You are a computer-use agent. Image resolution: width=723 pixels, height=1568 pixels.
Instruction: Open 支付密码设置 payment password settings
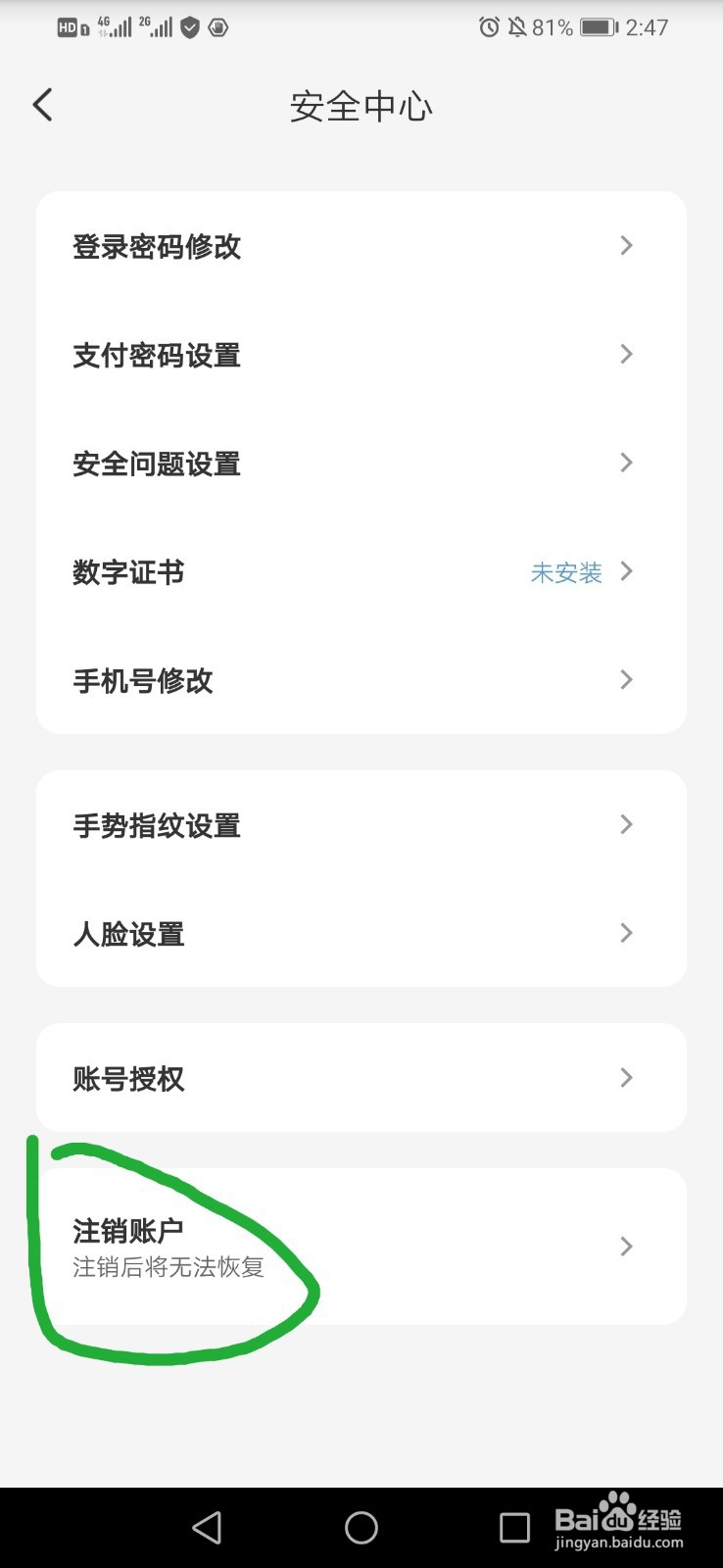click(157, 355)
